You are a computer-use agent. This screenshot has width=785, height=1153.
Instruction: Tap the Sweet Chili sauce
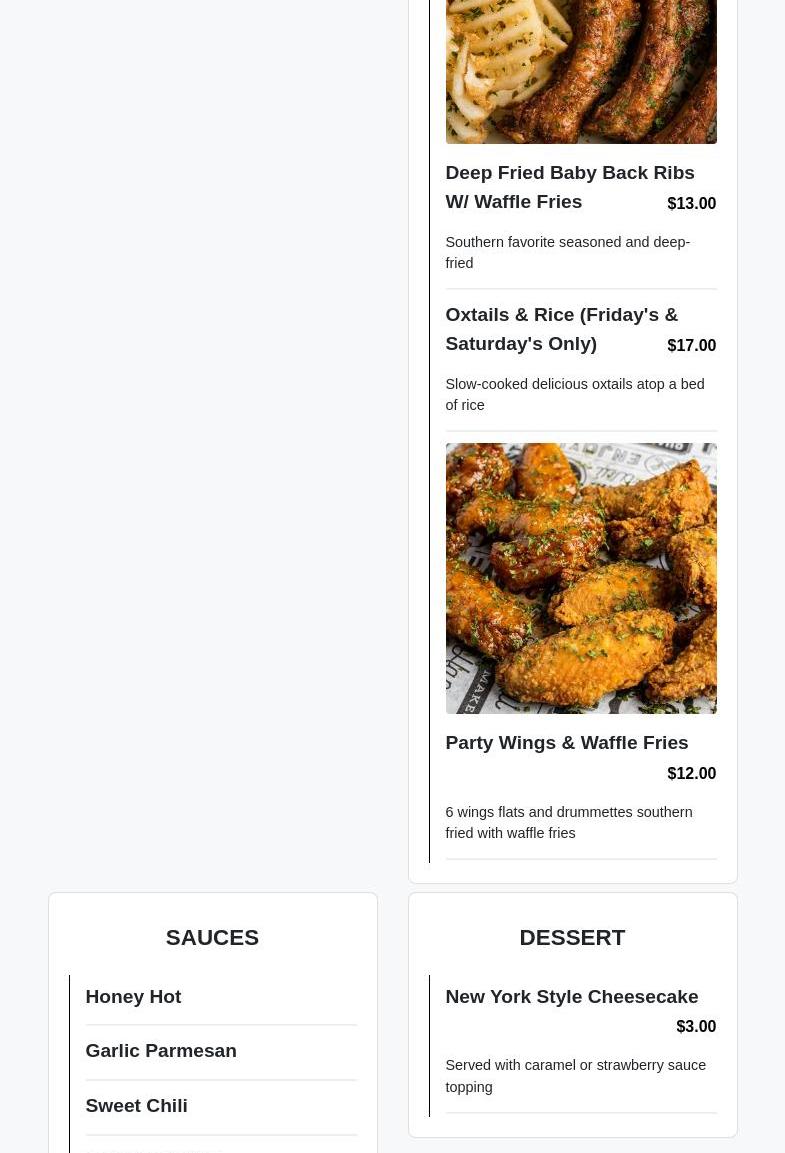click(136, 1106)
